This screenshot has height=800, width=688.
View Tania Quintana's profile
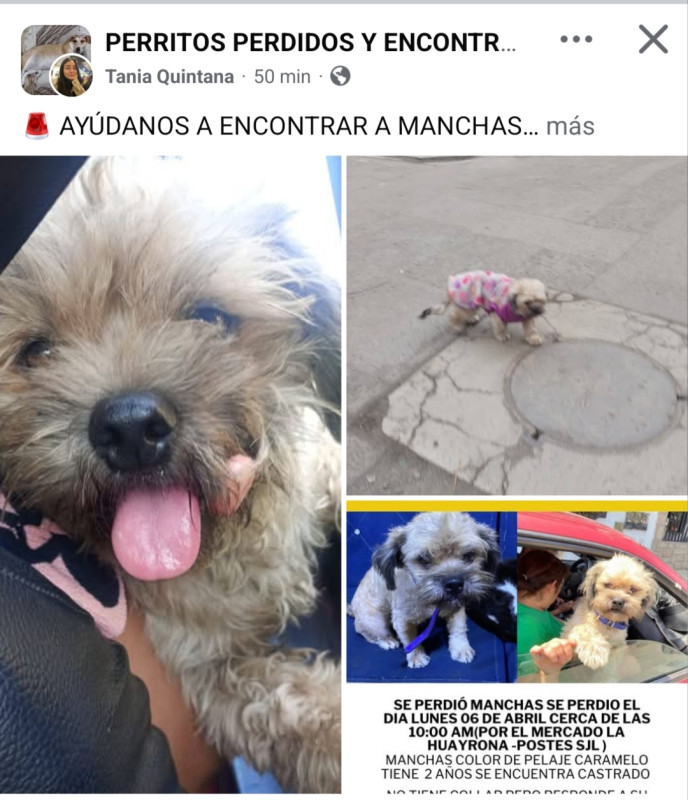coord(169,76)
